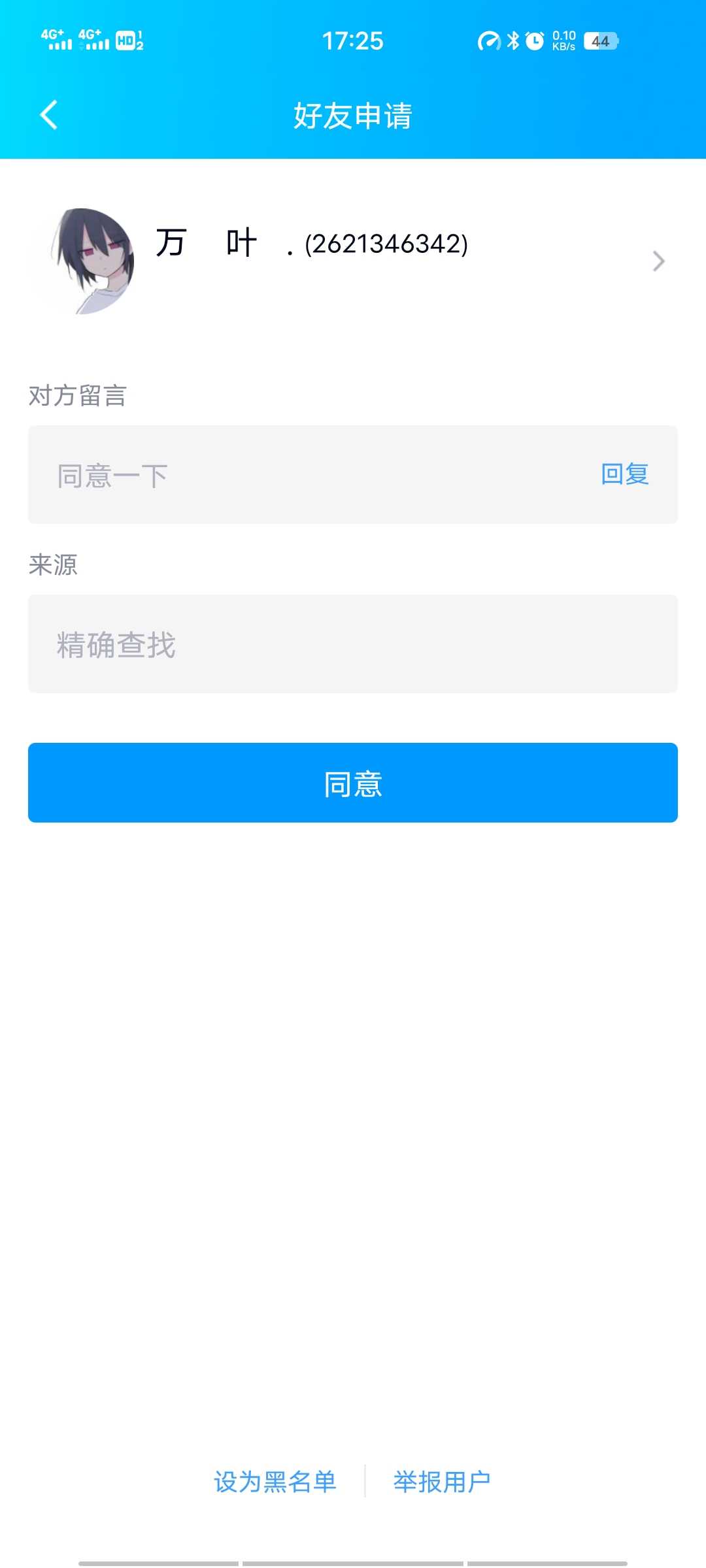The image size is (706, 1568).
Task: Report the user via 举报用户
Action: click(x=442, y=1481)
